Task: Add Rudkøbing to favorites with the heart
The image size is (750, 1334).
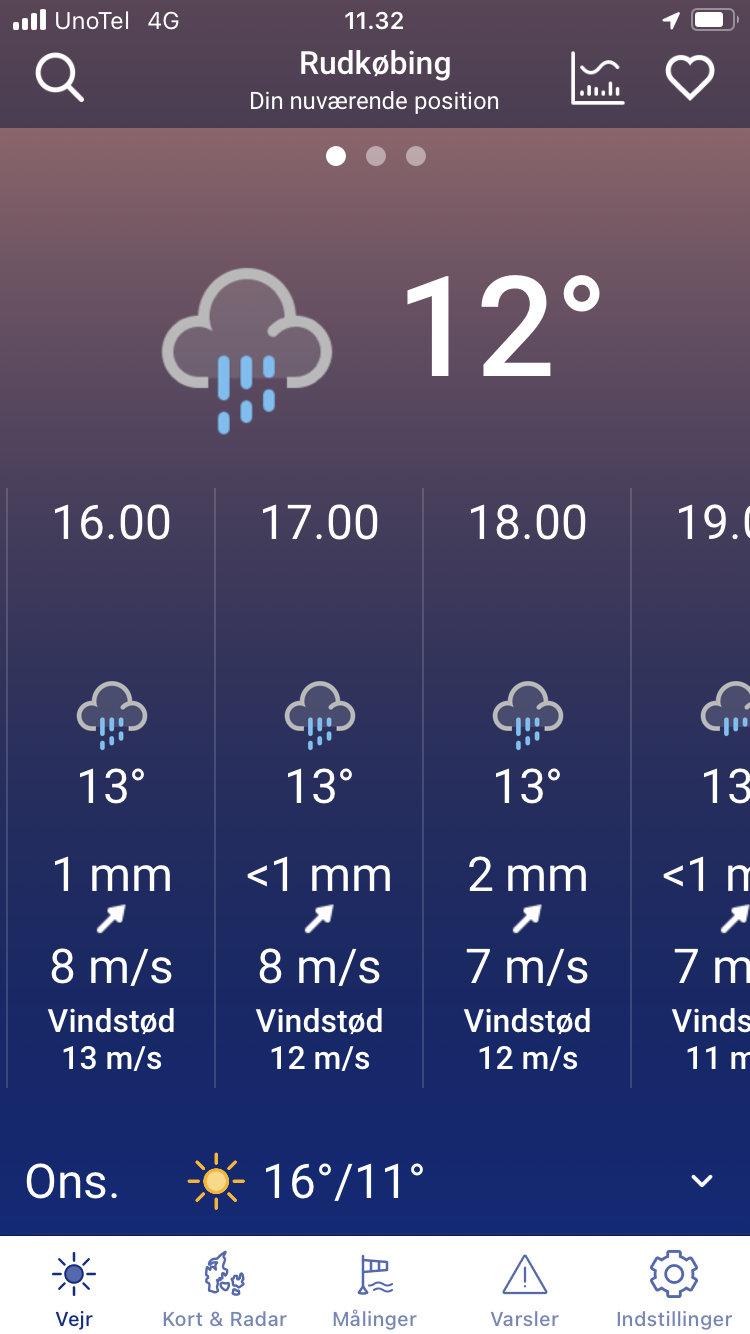Action: (691, 78)
